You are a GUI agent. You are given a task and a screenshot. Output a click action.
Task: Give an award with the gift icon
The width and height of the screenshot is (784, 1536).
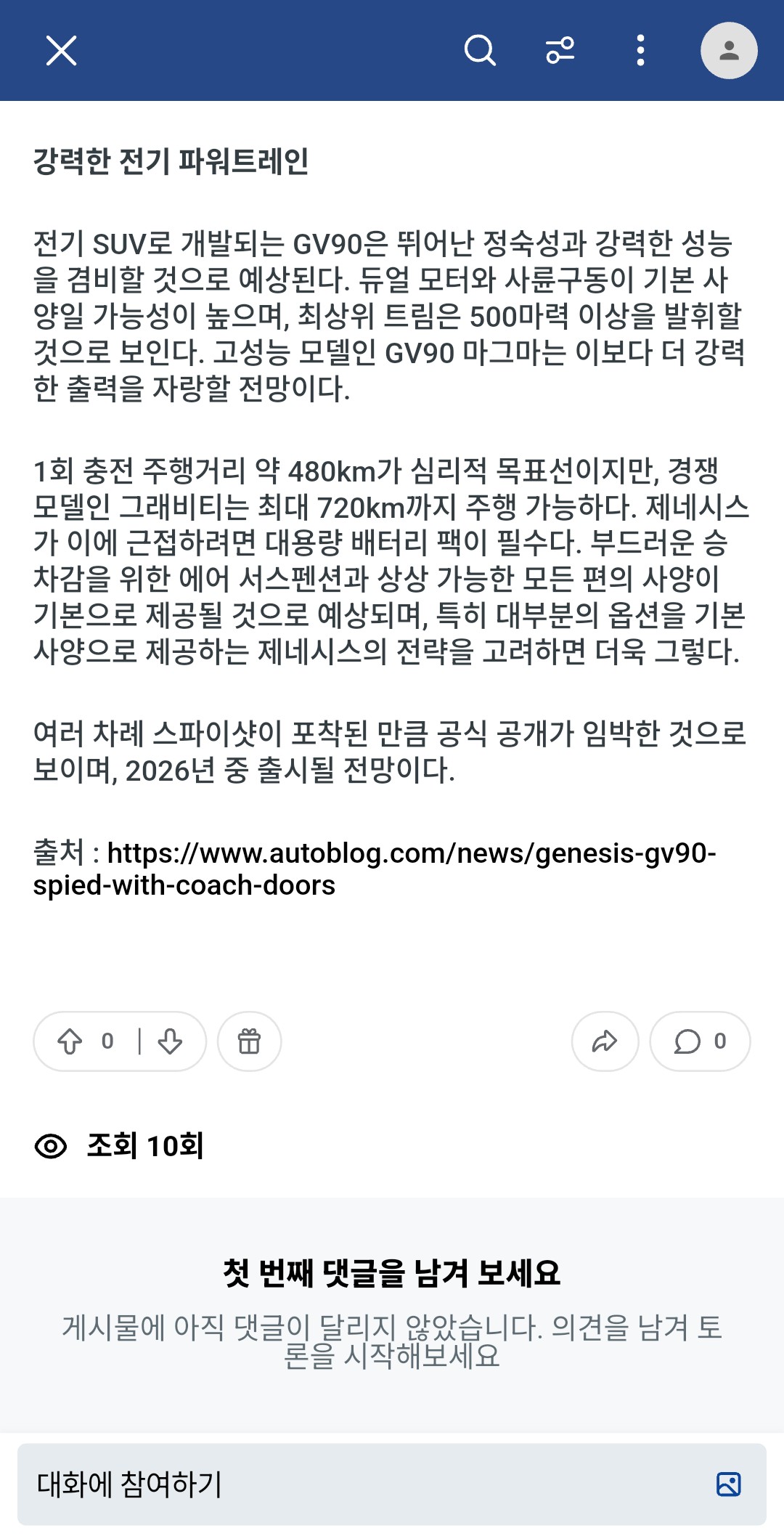click(249, 1041)
